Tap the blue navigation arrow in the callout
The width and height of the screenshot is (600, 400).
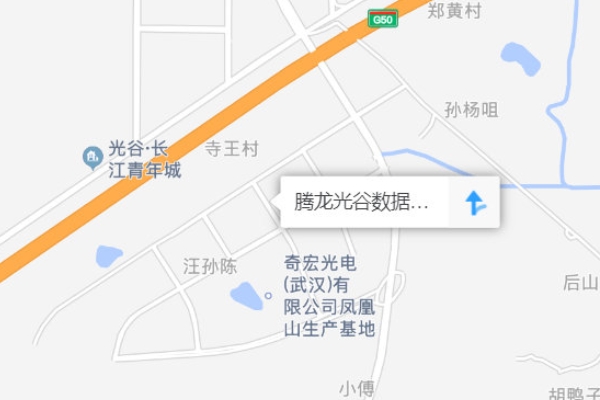click(x=475, y=203)
